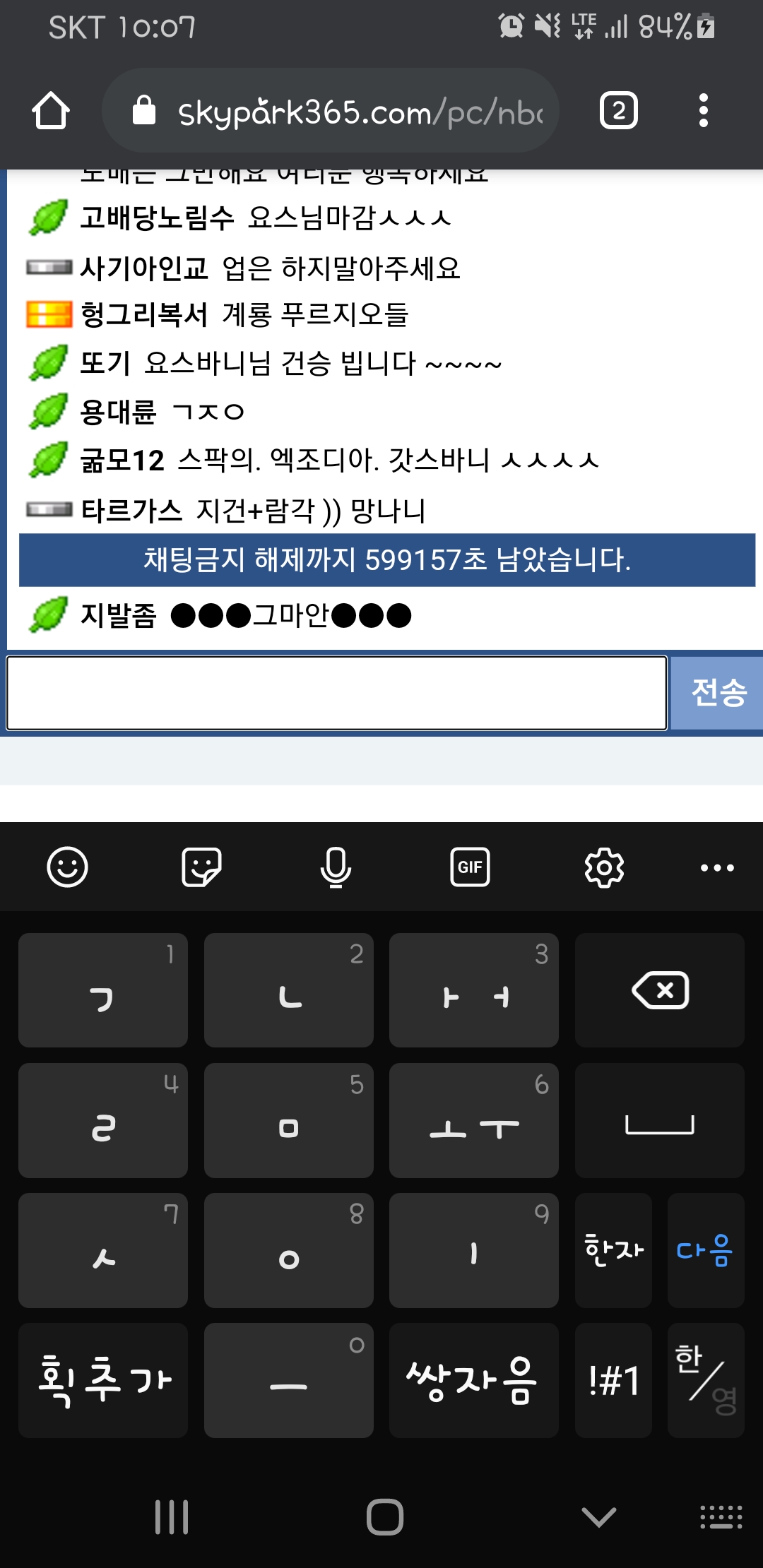Send the chat message with 전송

coord(717,693)
